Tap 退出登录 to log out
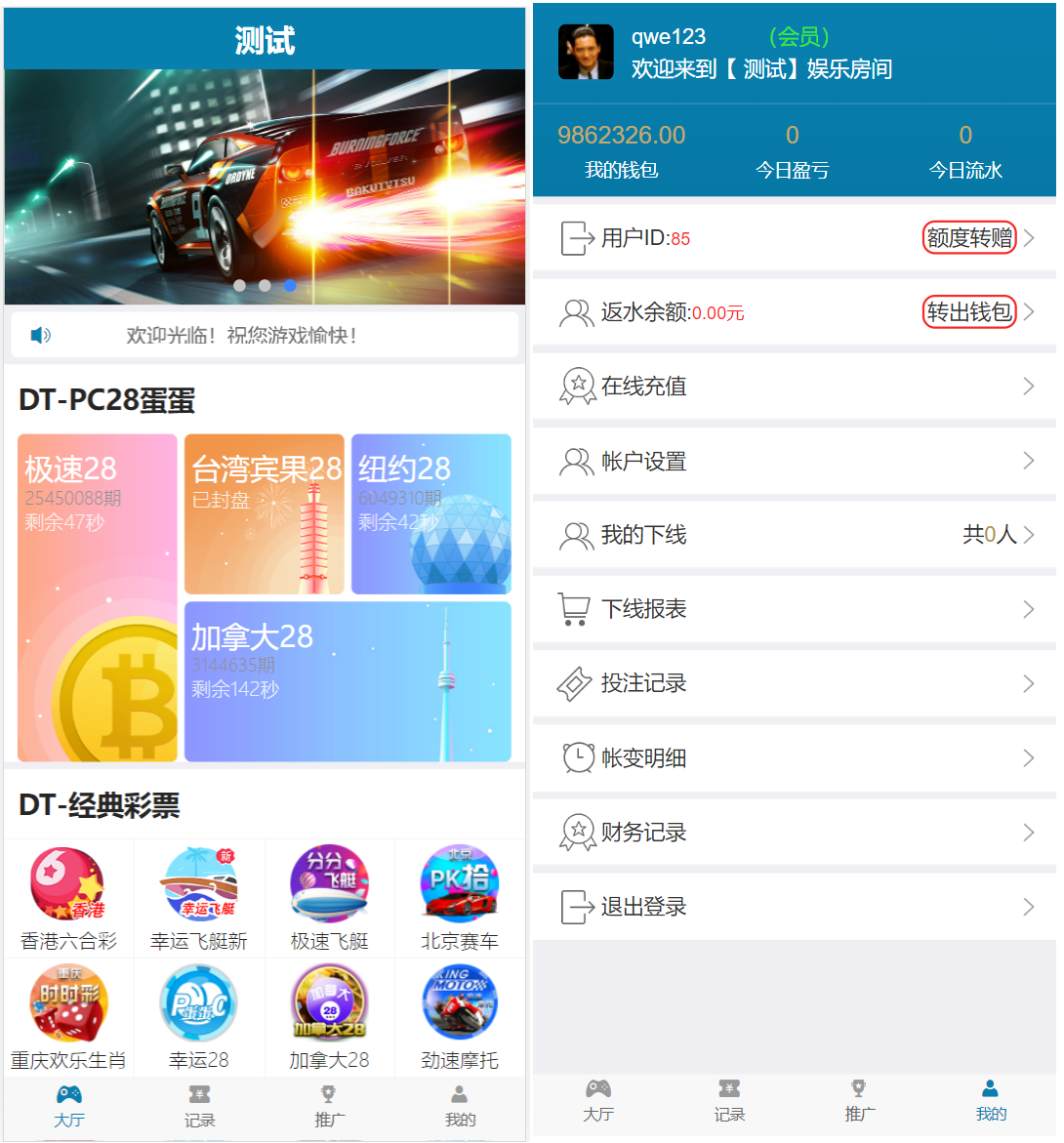This screenshot has height=1143, width=1064. 794,907
